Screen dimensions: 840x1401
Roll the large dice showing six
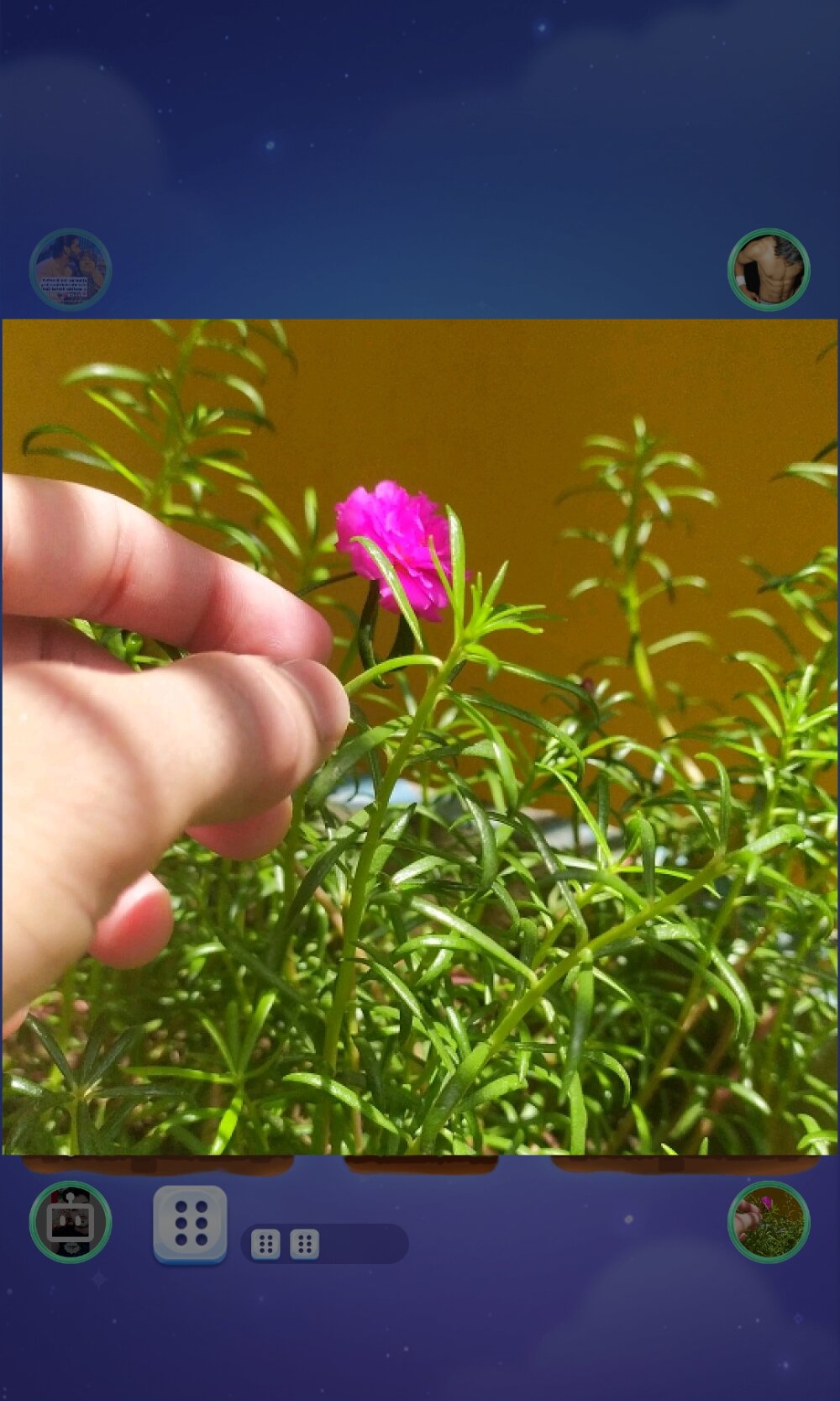pyautogui.click(x=190, y=1223)
